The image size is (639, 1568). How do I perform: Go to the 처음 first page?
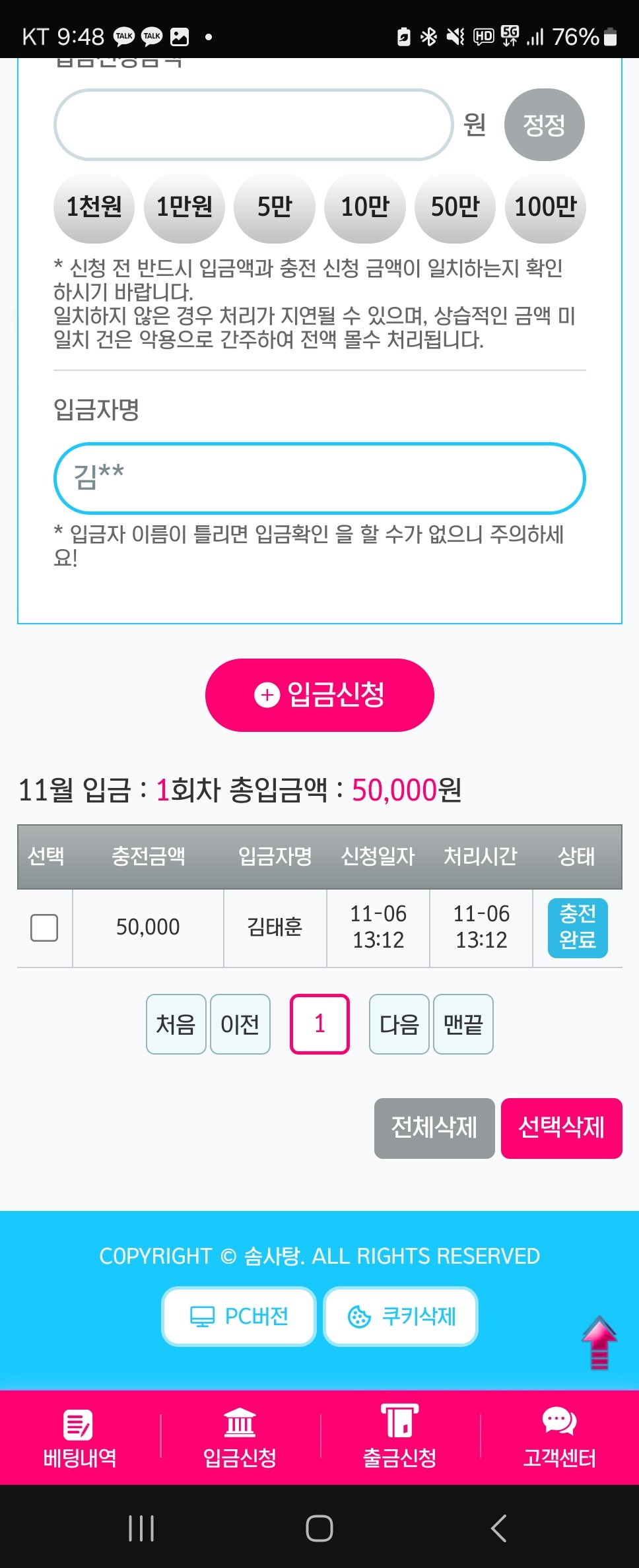point(176,1024)
